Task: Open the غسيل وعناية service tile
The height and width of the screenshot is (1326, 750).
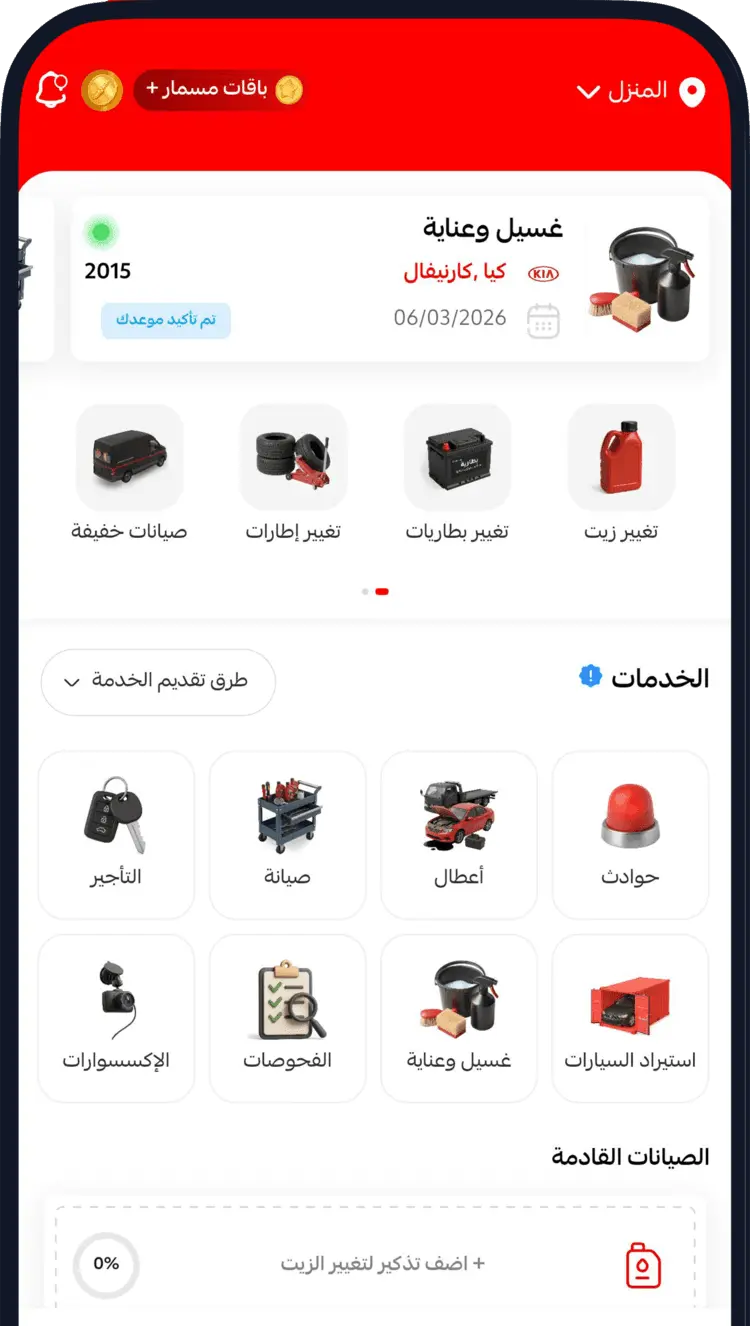Action: [459, 1018]
